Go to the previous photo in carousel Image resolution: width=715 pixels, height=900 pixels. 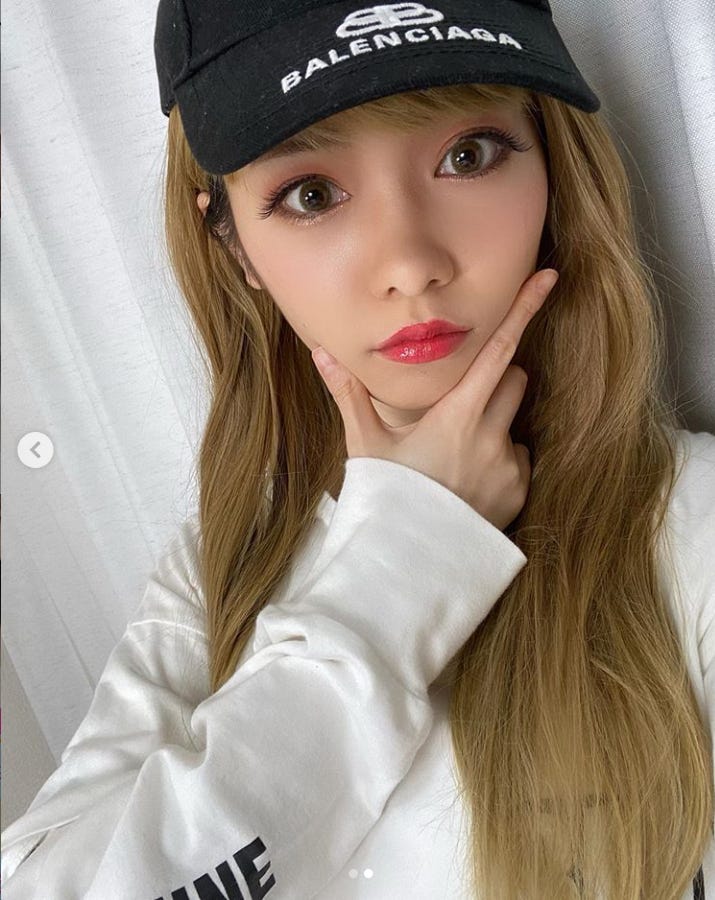pos(35,450)
